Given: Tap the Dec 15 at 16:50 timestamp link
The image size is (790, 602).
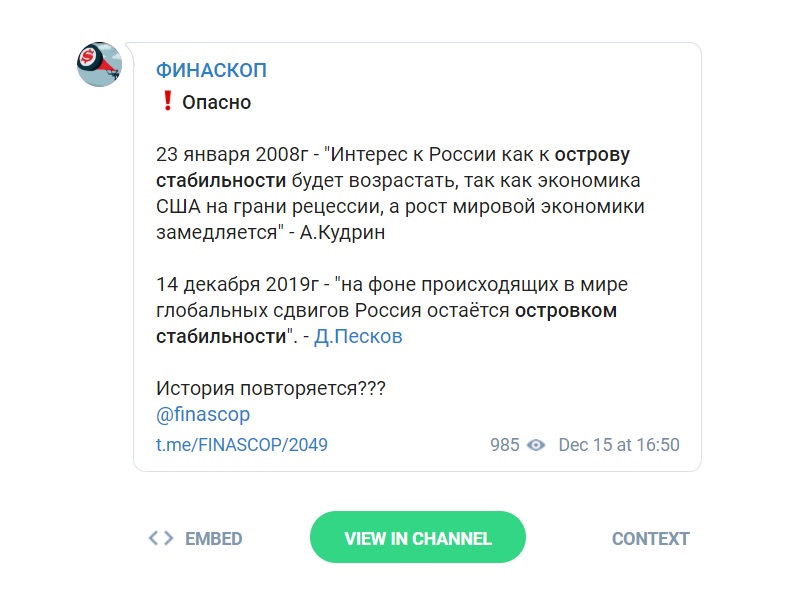Looking at the screenshot, I should point(618,445).
